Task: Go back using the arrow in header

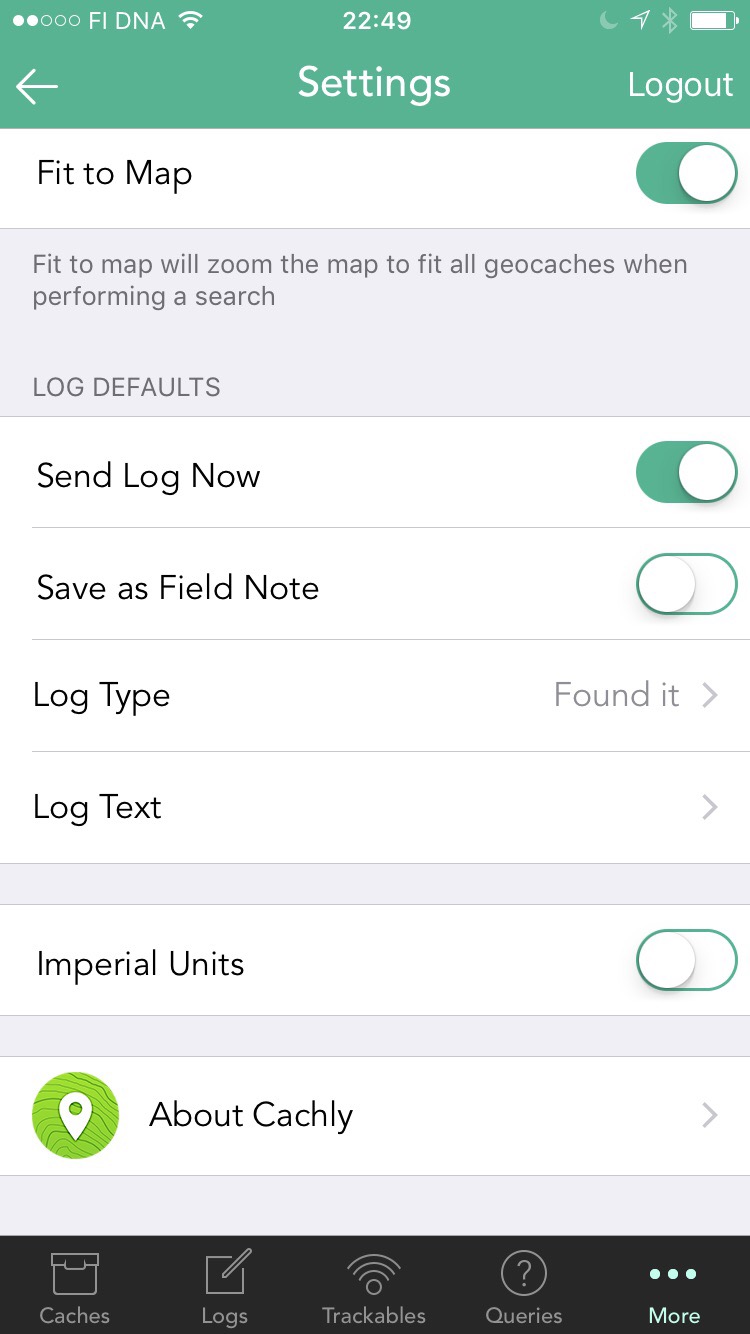Action: [x=37, y=87]
